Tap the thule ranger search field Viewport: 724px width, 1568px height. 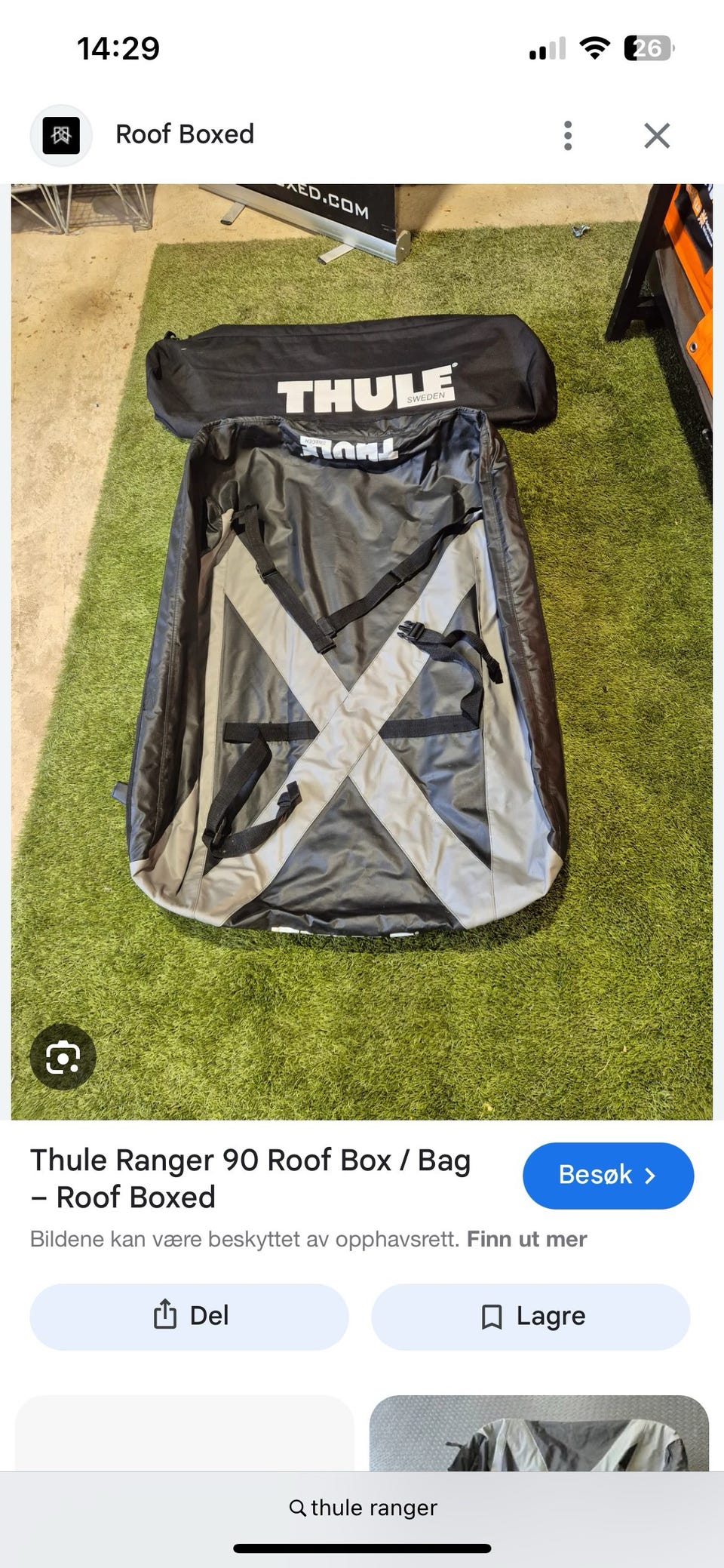point(362,1508)
